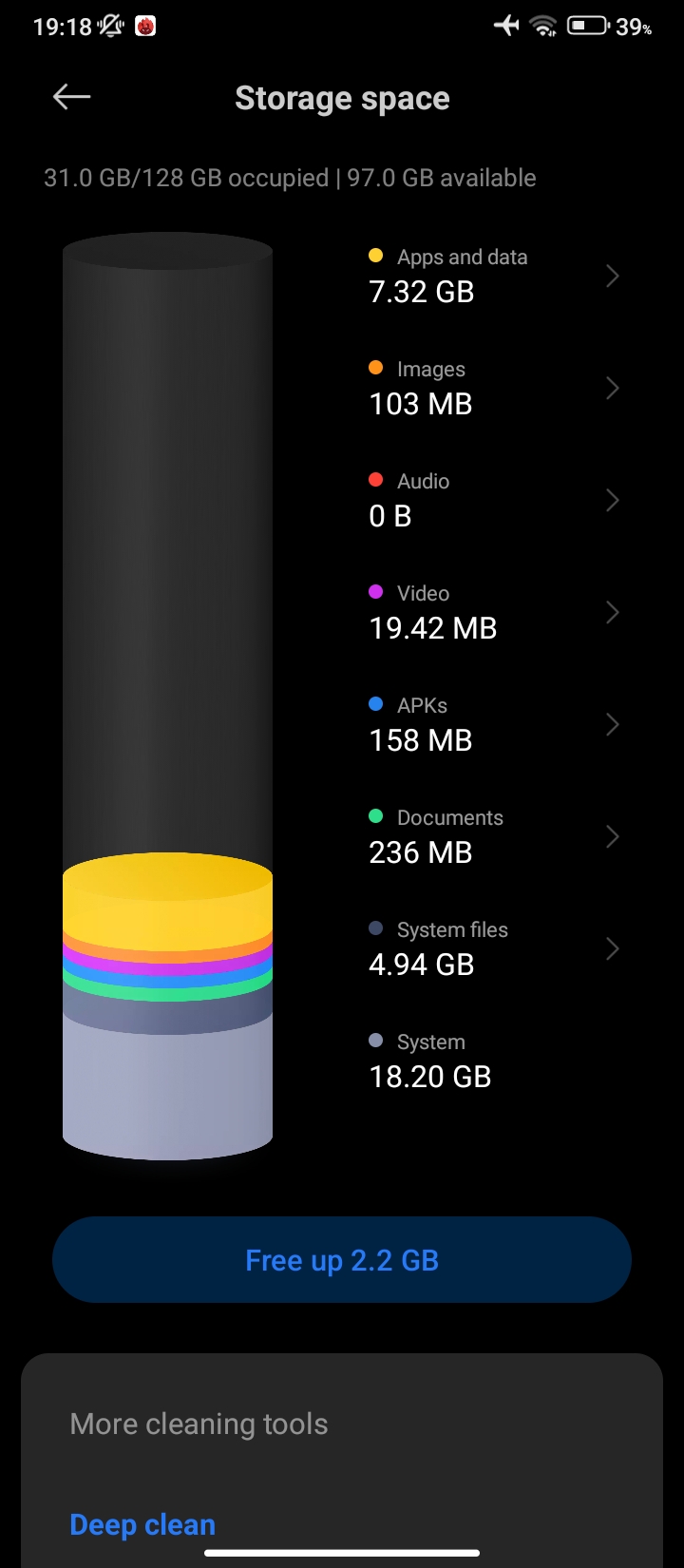The height and width of the screenshot is (1568, 684).
Task: Open System files storage details
Action: coord(492,948)
